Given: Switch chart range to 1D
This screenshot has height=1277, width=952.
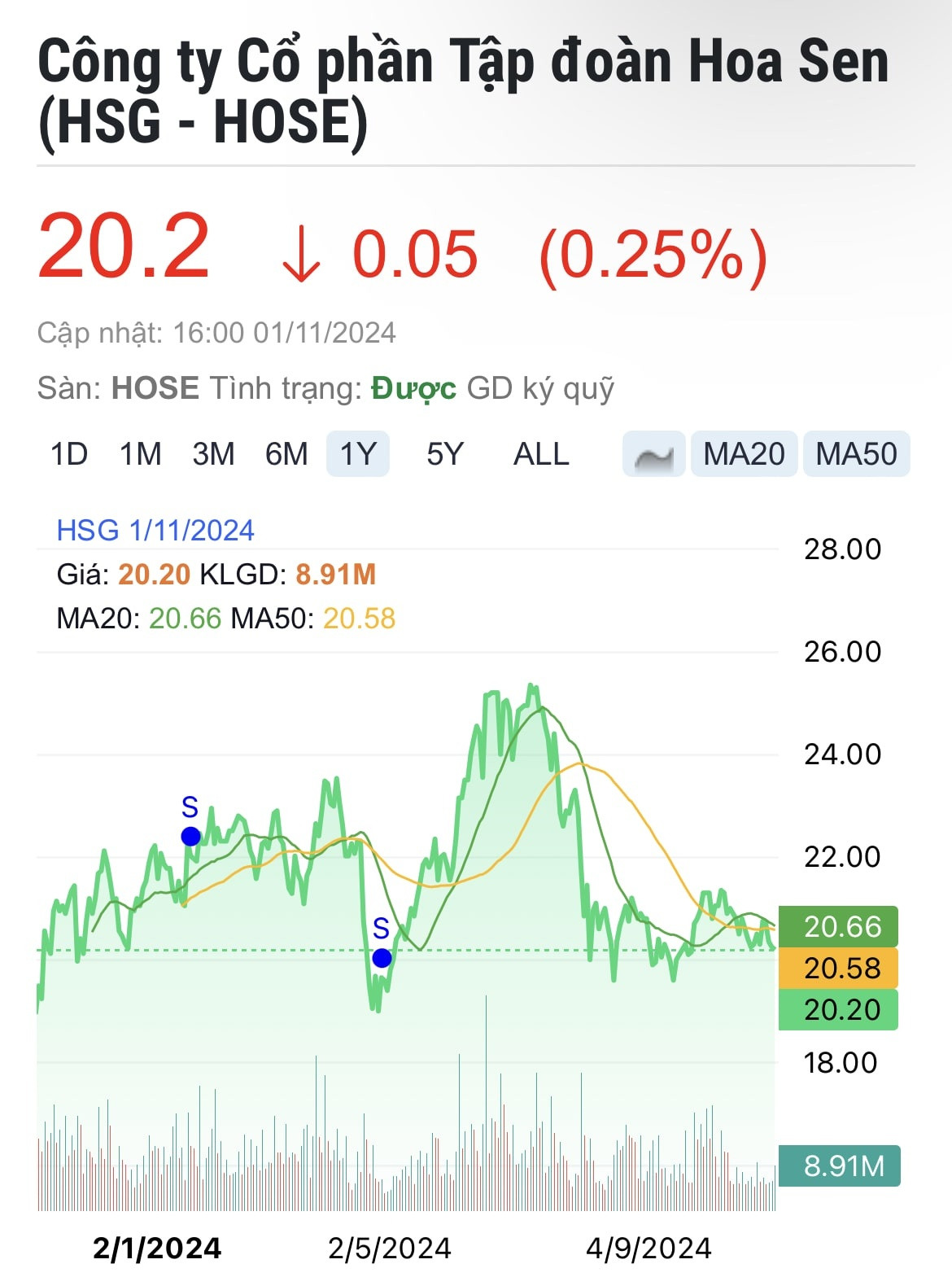Looking at the screenshot, I should coord(69,454).
